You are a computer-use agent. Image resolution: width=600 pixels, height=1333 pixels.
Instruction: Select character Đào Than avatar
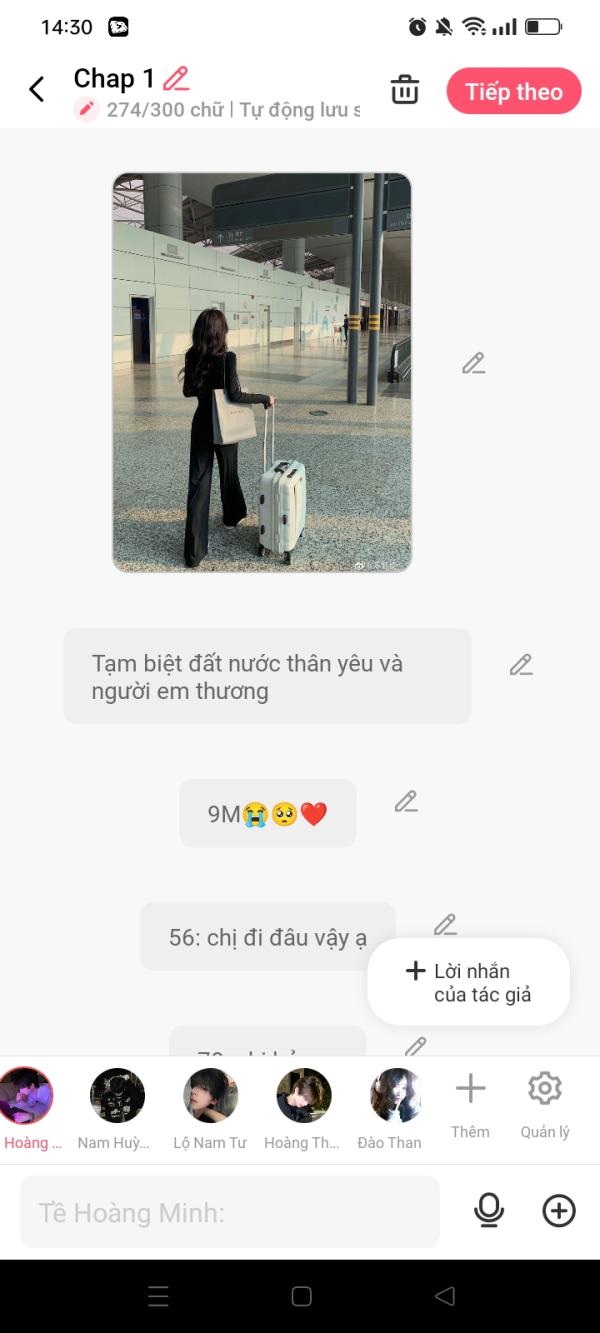click(x=396, y=1096)
